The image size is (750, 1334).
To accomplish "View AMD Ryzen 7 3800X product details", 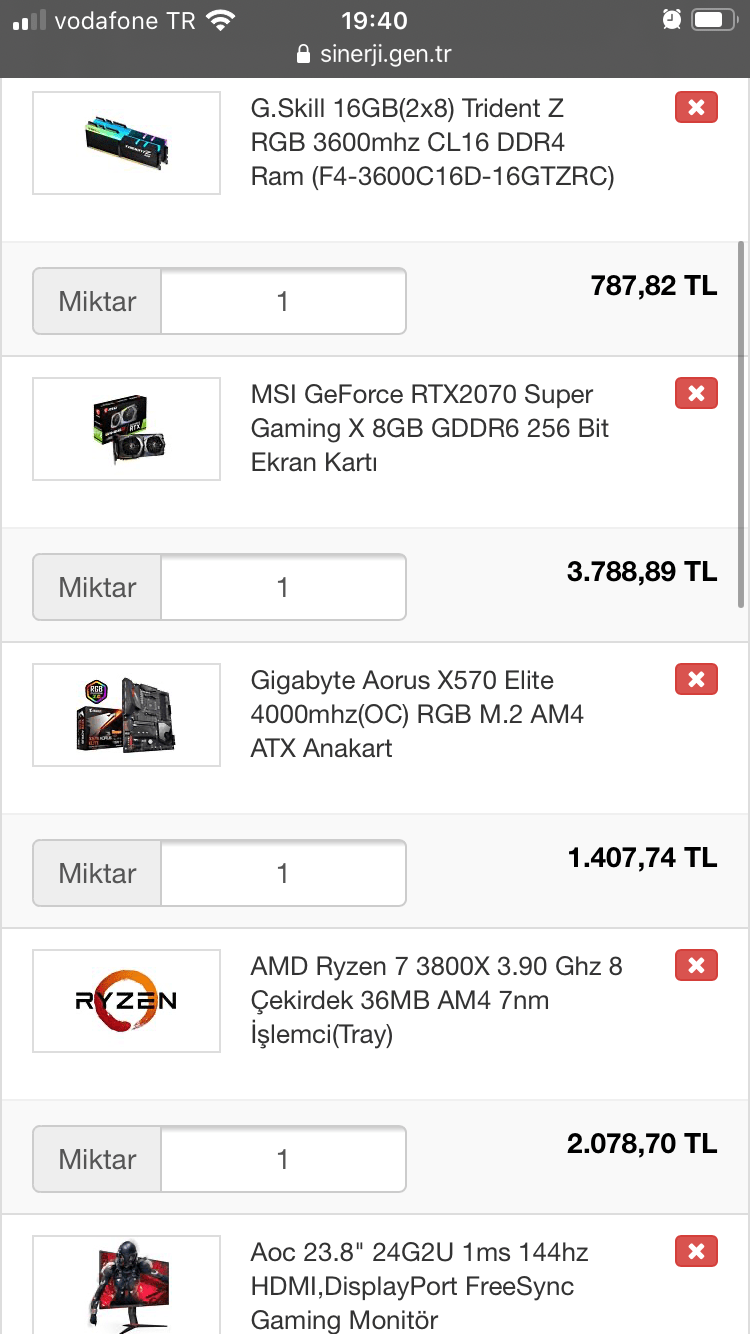I will coord(436,1000).
